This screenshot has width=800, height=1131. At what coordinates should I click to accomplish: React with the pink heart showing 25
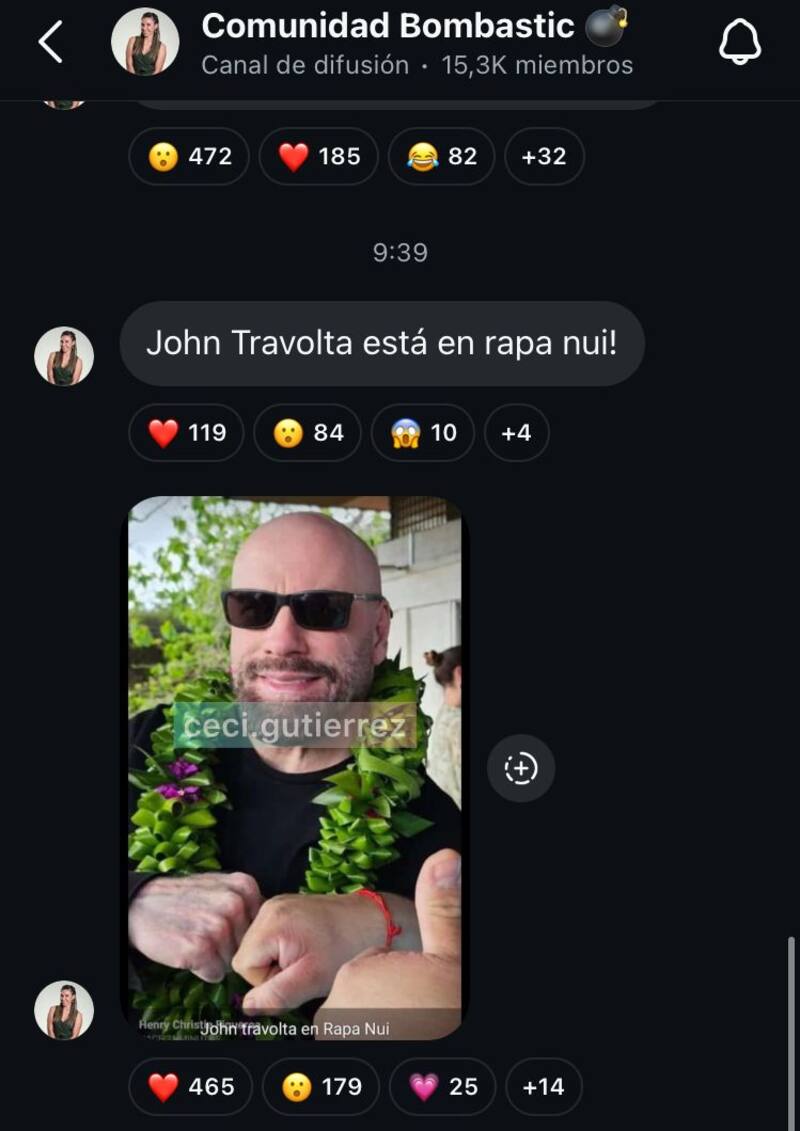tap(443, 1087)
